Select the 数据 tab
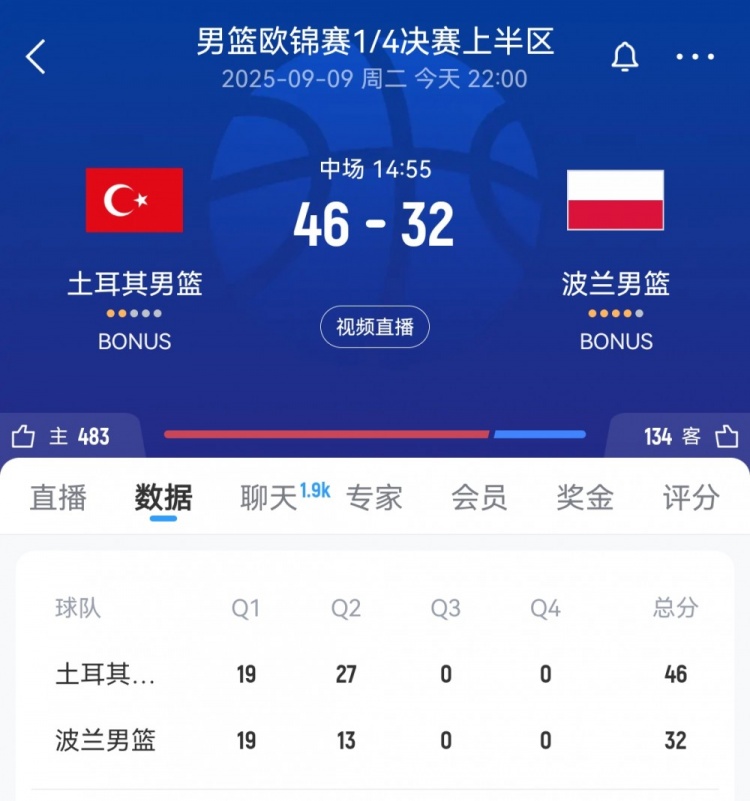This screenshot has height=801, width=750. point(163,497)
